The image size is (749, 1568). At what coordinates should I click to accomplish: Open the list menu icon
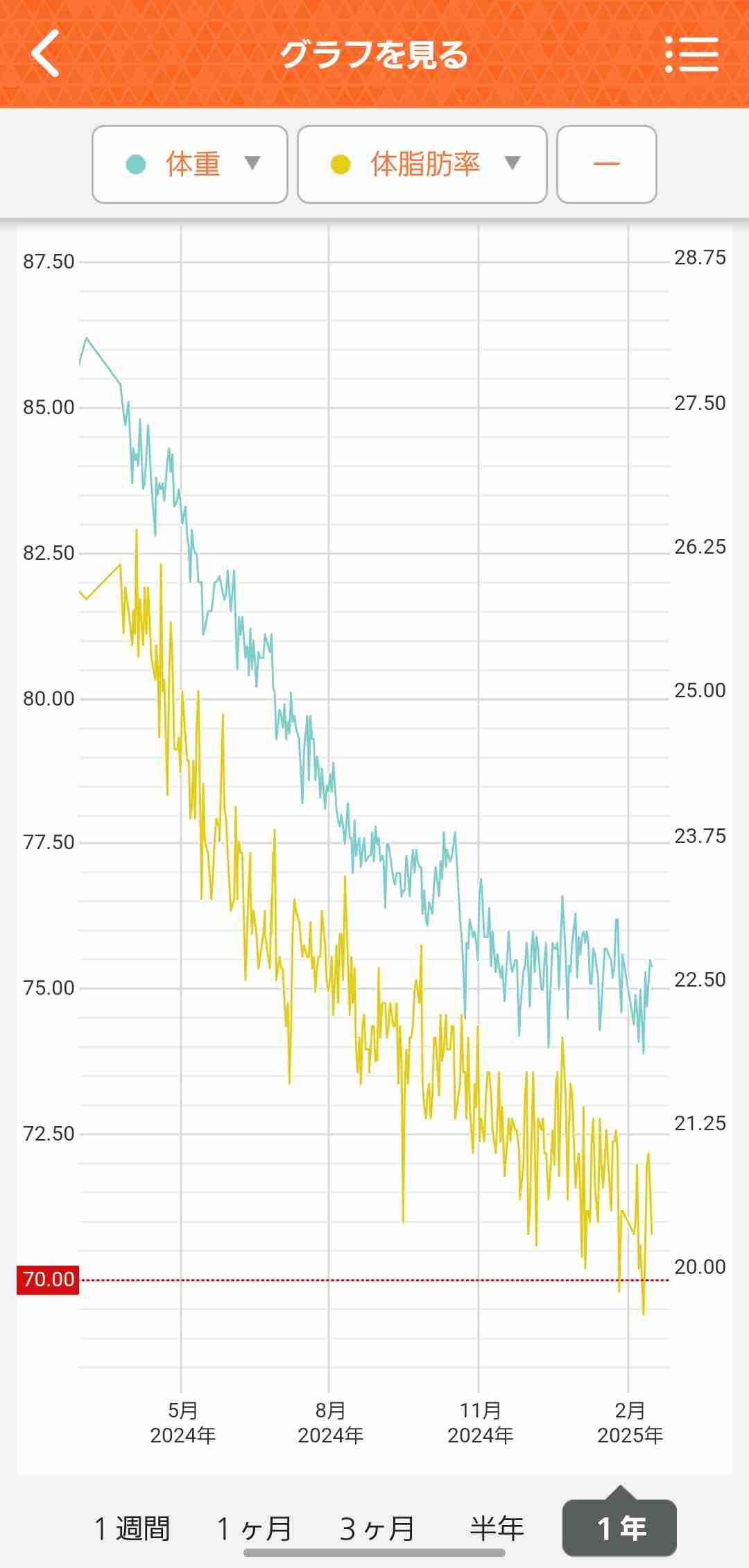coord(691,54)
